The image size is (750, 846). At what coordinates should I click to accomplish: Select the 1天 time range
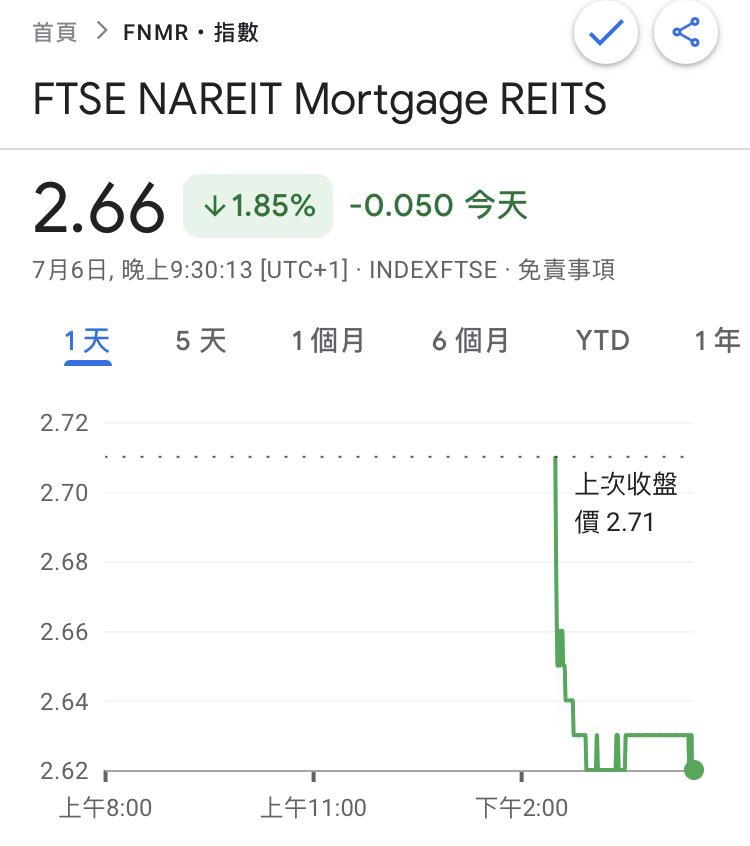(87, 341)
